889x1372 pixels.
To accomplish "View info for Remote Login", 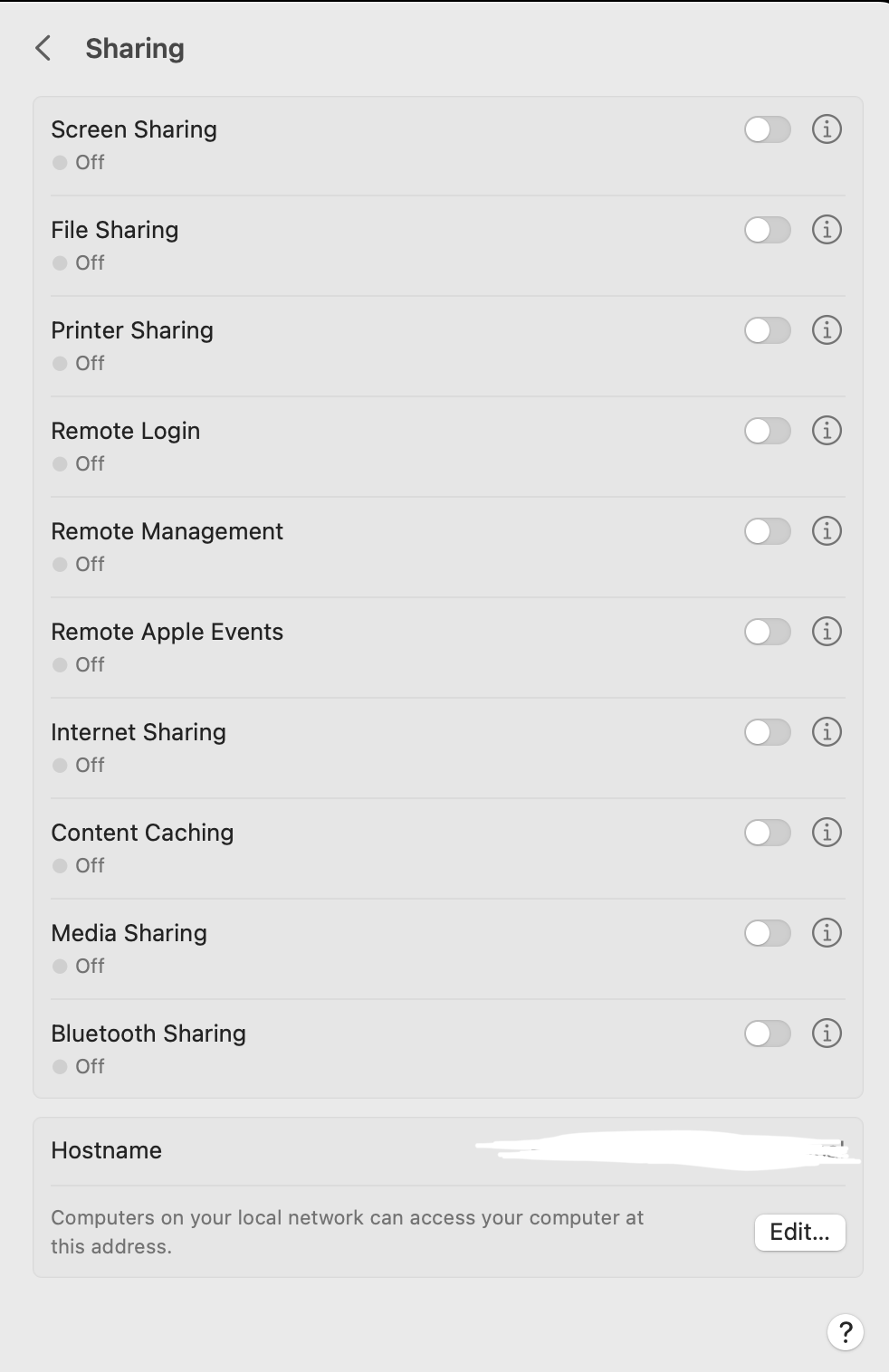I will pos(827,431).
